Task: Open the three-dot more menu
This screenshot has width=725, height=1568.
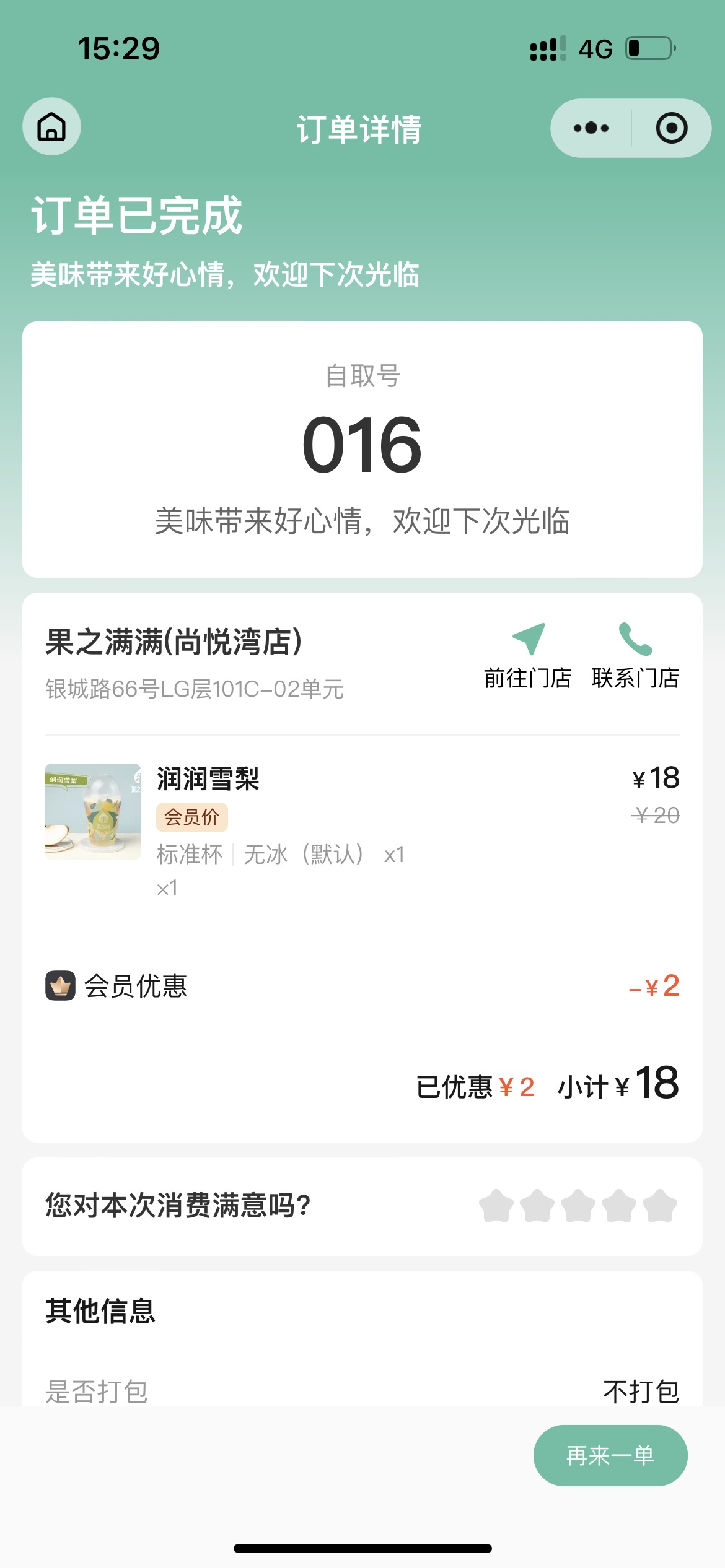Action: click(591, 128)
